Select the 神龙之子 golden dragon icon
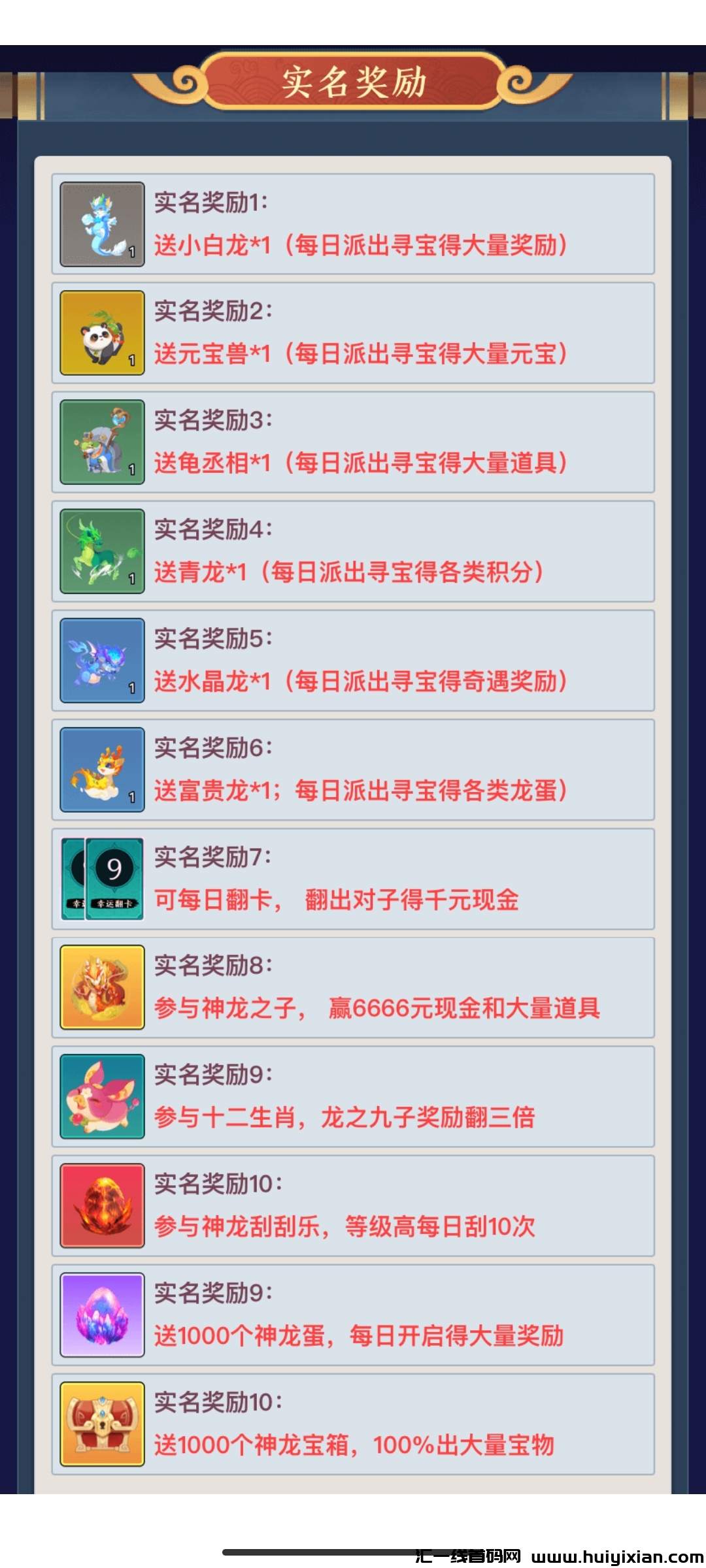Image resolution: width=706 pixels, height=1568 pixels. (x=101, y=988)
